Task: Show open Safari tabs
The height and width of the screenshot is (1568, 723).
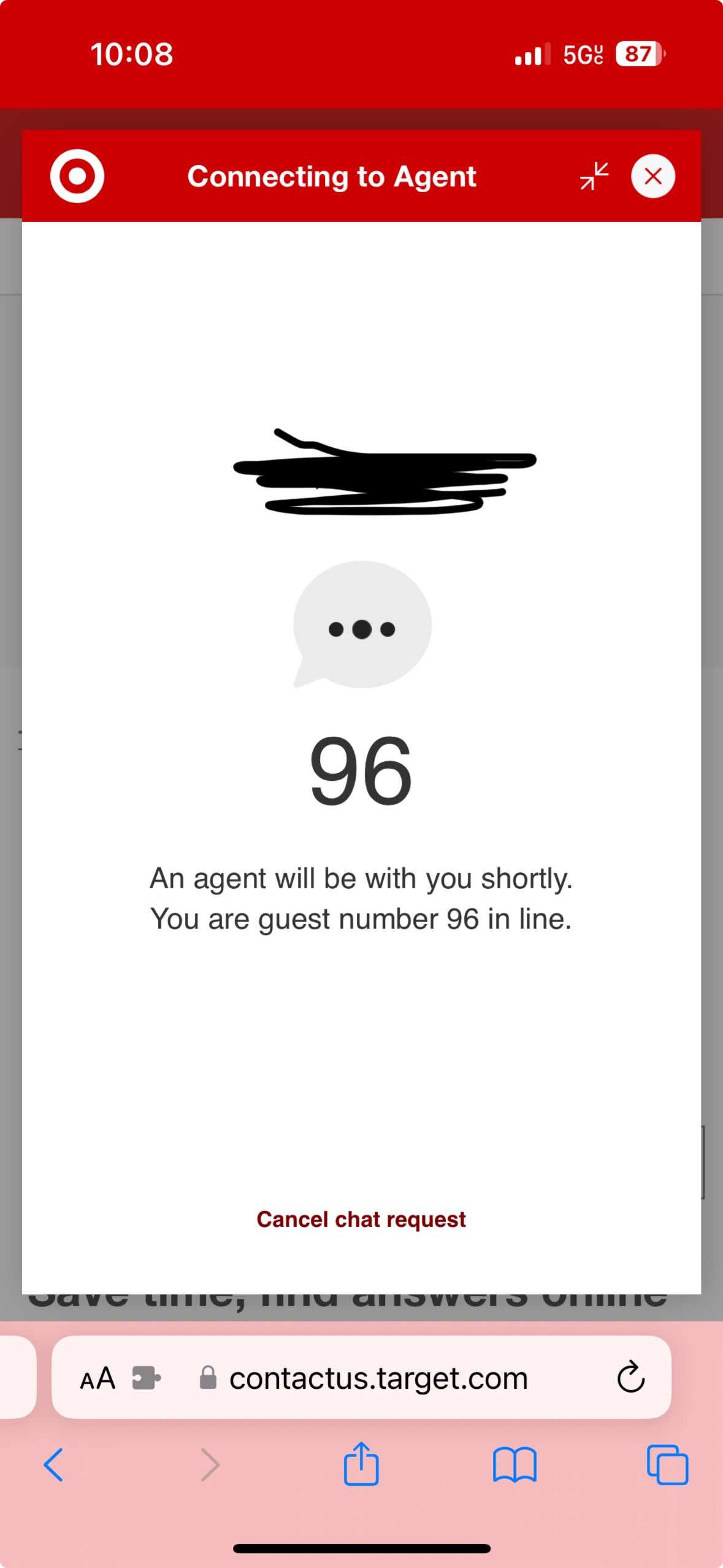Action: (x=667, y=1465)
